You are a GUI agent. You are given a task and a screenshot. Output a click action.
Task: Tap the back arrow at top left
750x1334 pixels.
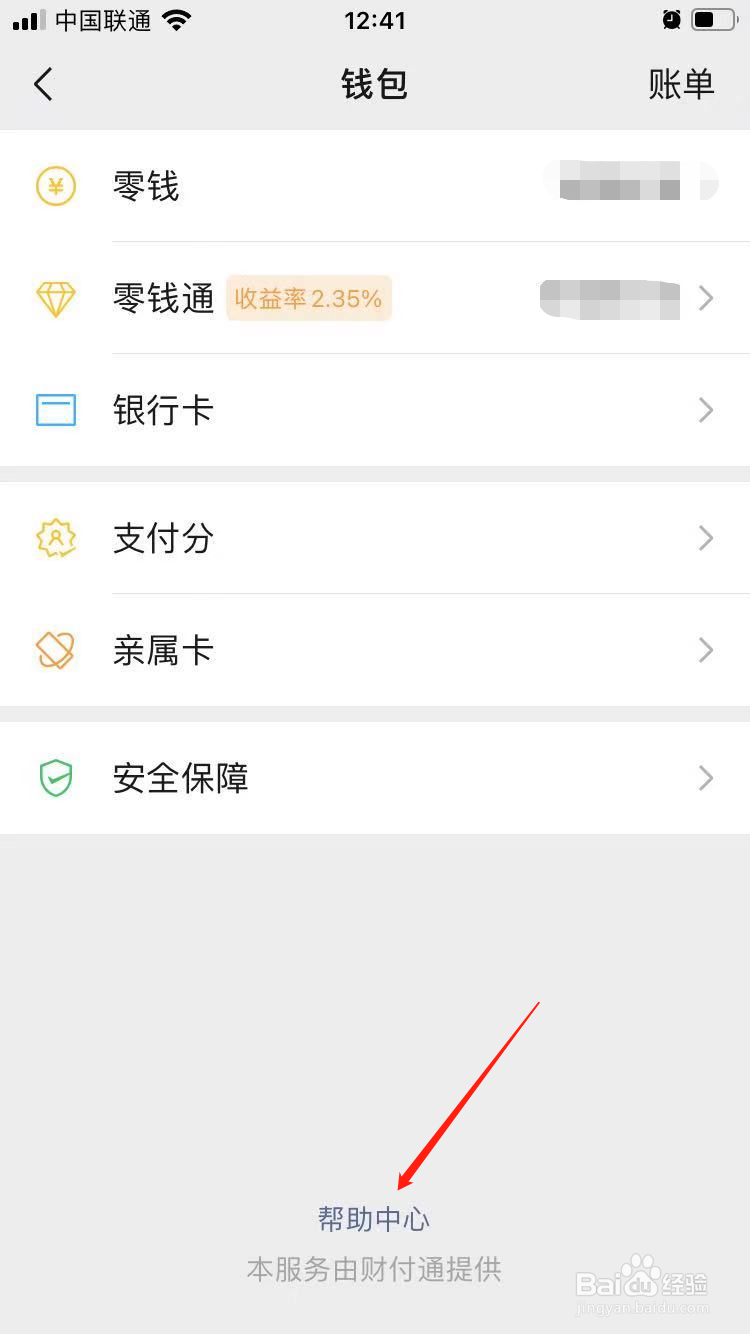(42, 84)
